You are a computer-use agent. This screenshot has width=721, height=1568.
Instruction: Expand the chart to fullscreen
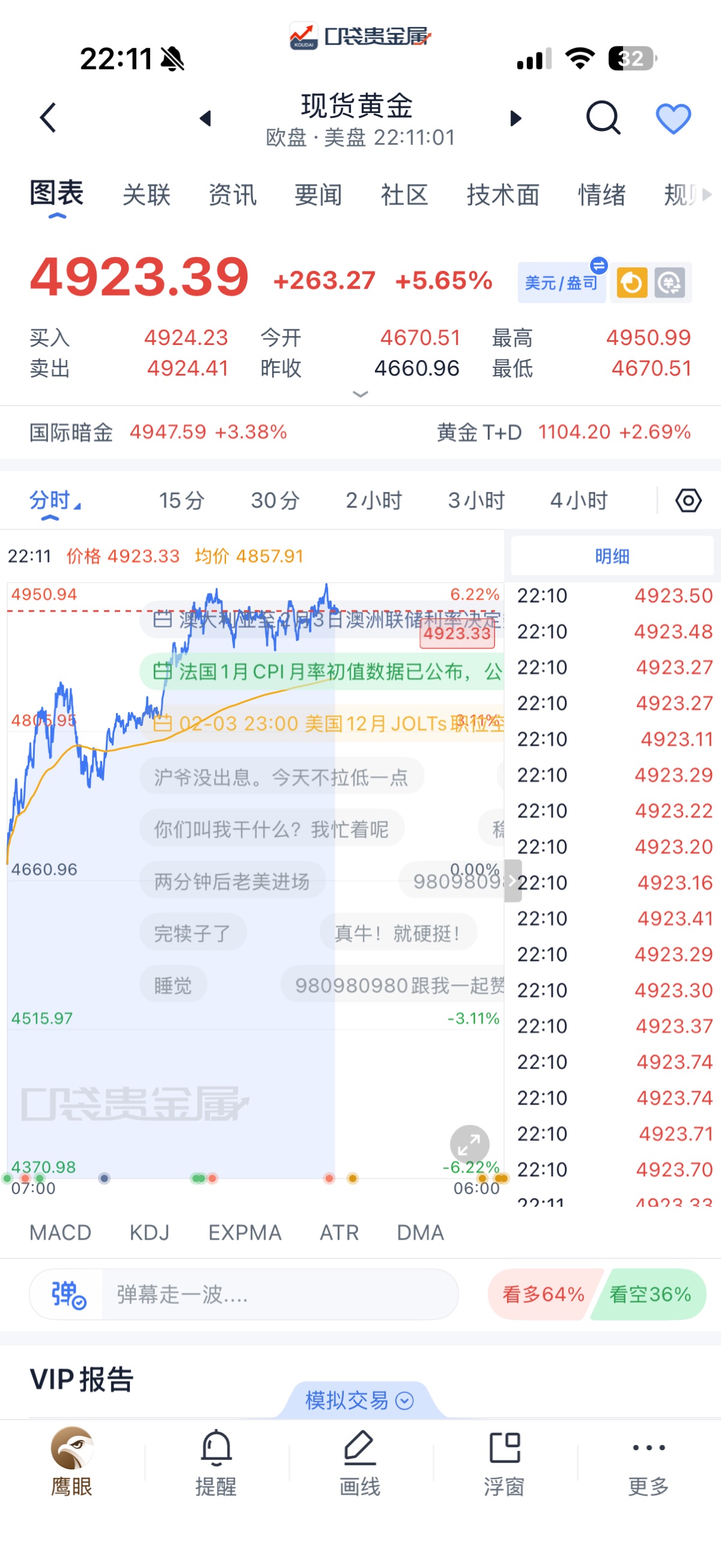point(469,1145)
